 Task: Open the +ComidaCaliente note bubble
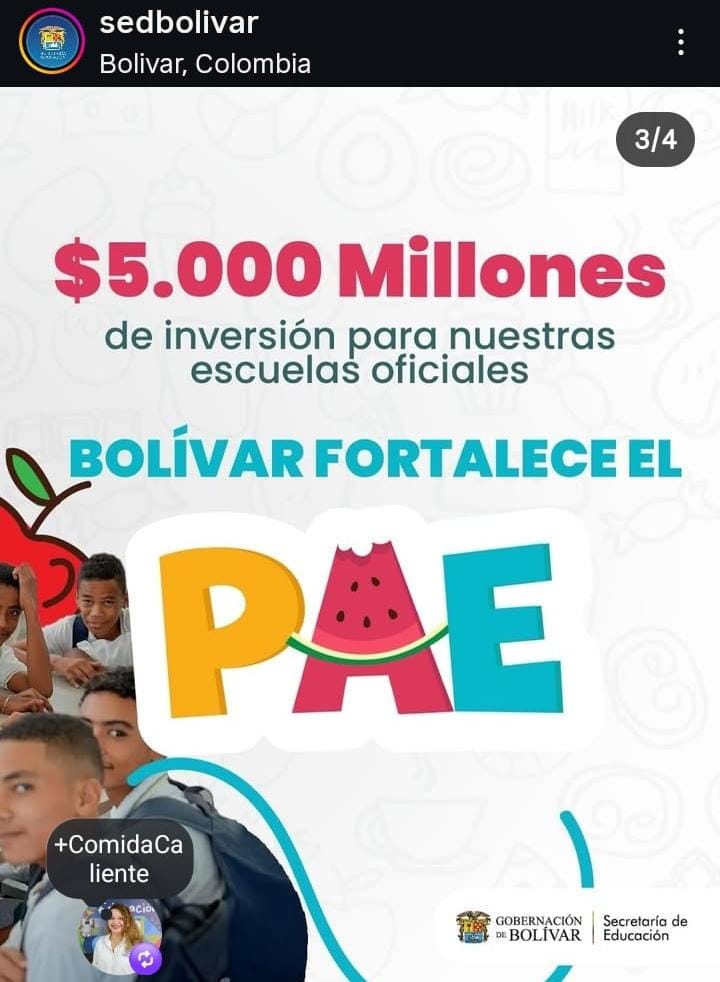(x=119, y=859)
